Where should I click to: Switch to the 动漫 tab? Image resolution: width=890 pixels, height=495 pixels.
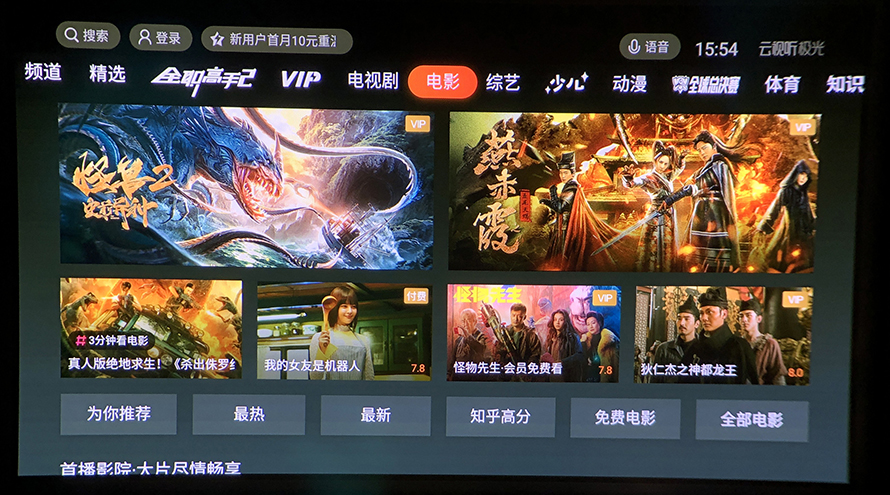(629, 84)
